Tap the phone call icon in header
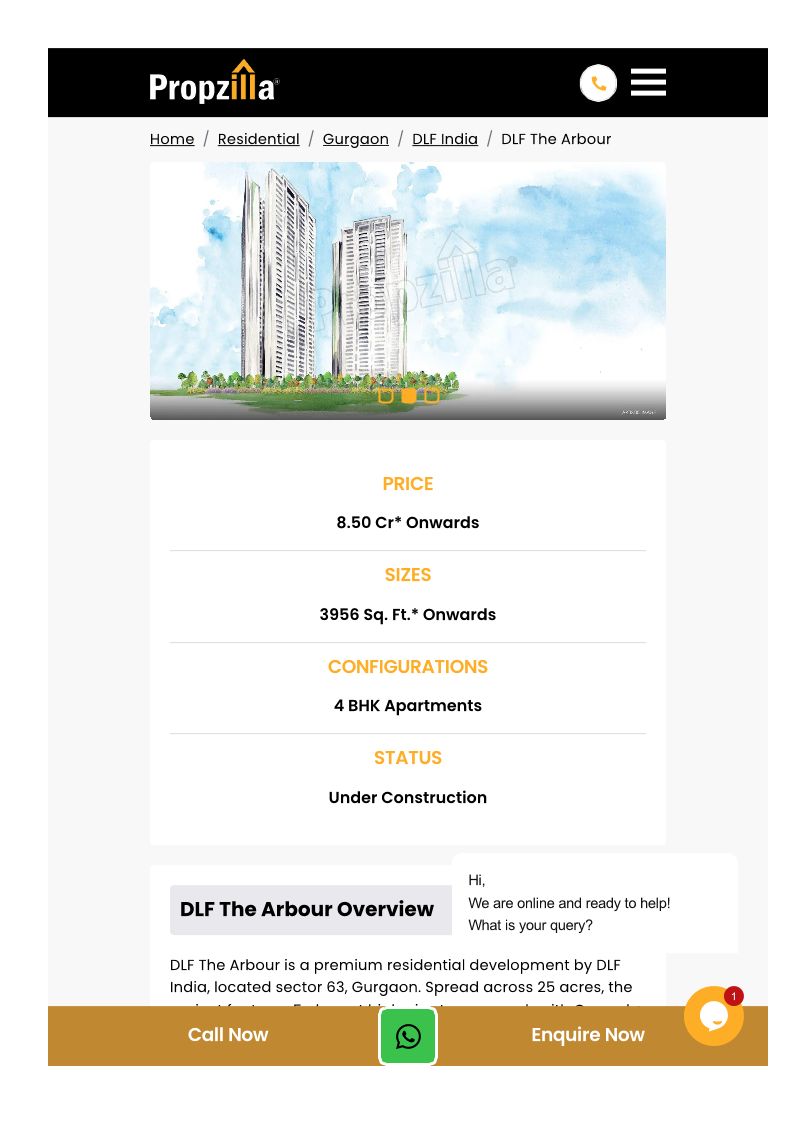 pos(598,83)
